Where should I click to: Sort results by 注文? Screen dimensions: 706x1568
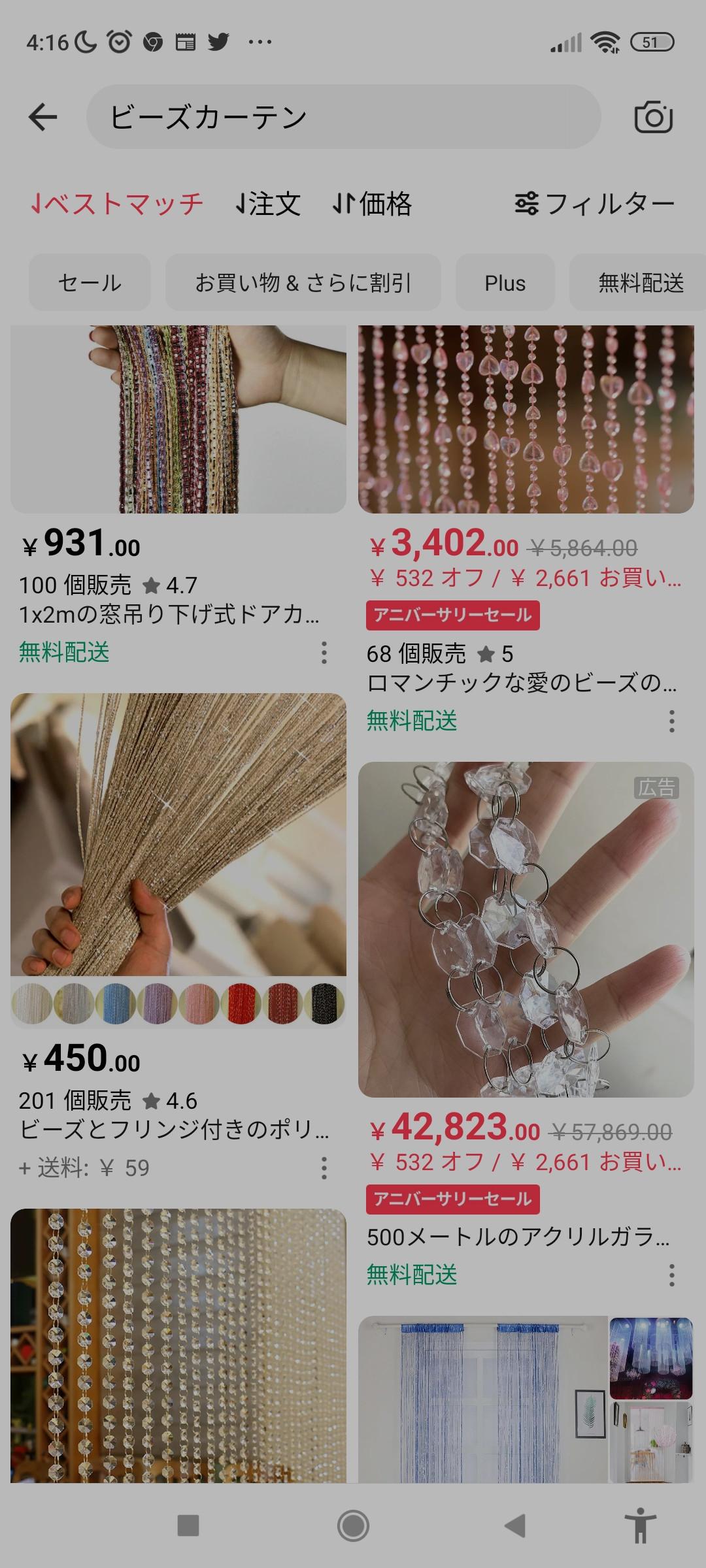(x=268, y=204)
